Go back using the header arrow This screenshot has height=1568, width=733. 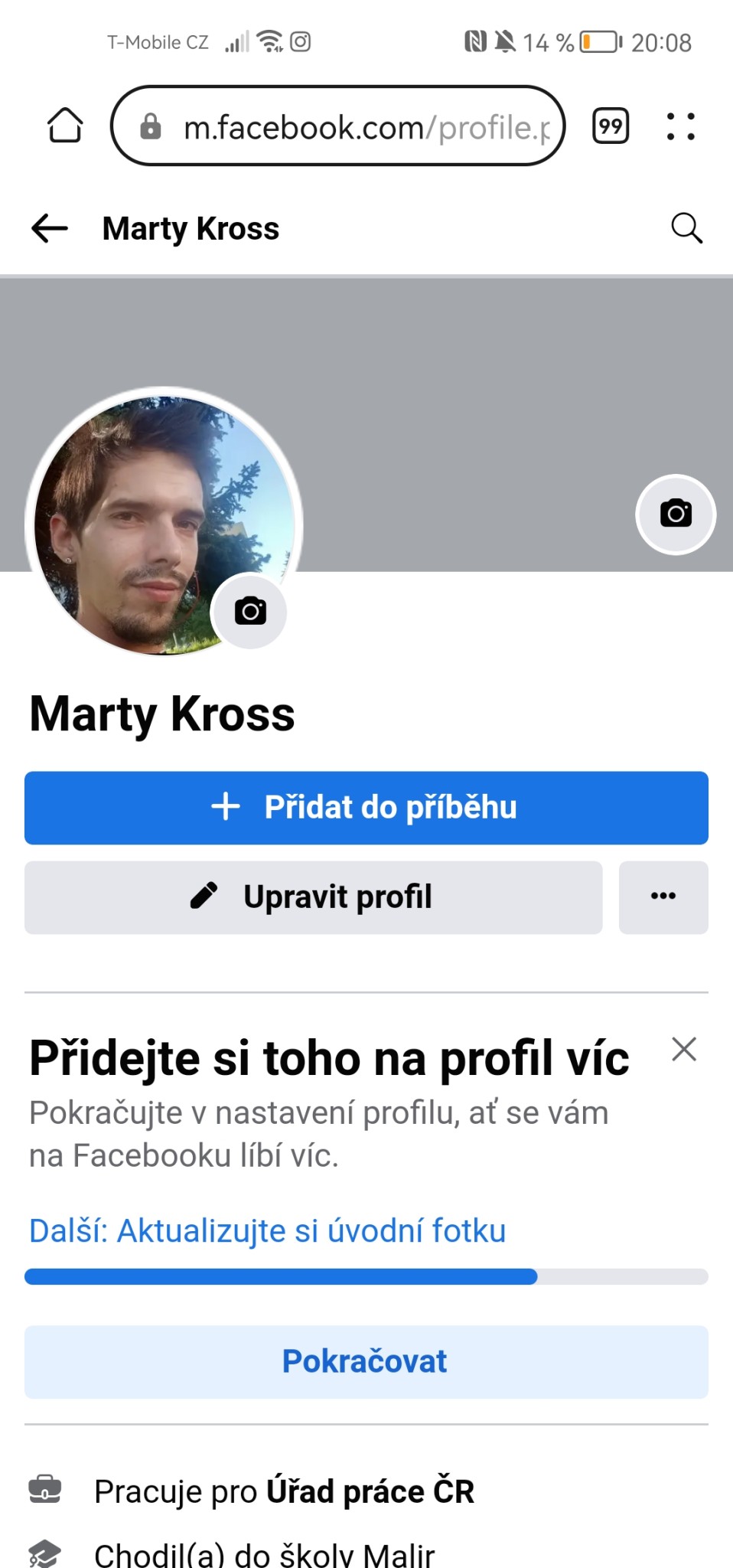[50, 228]
